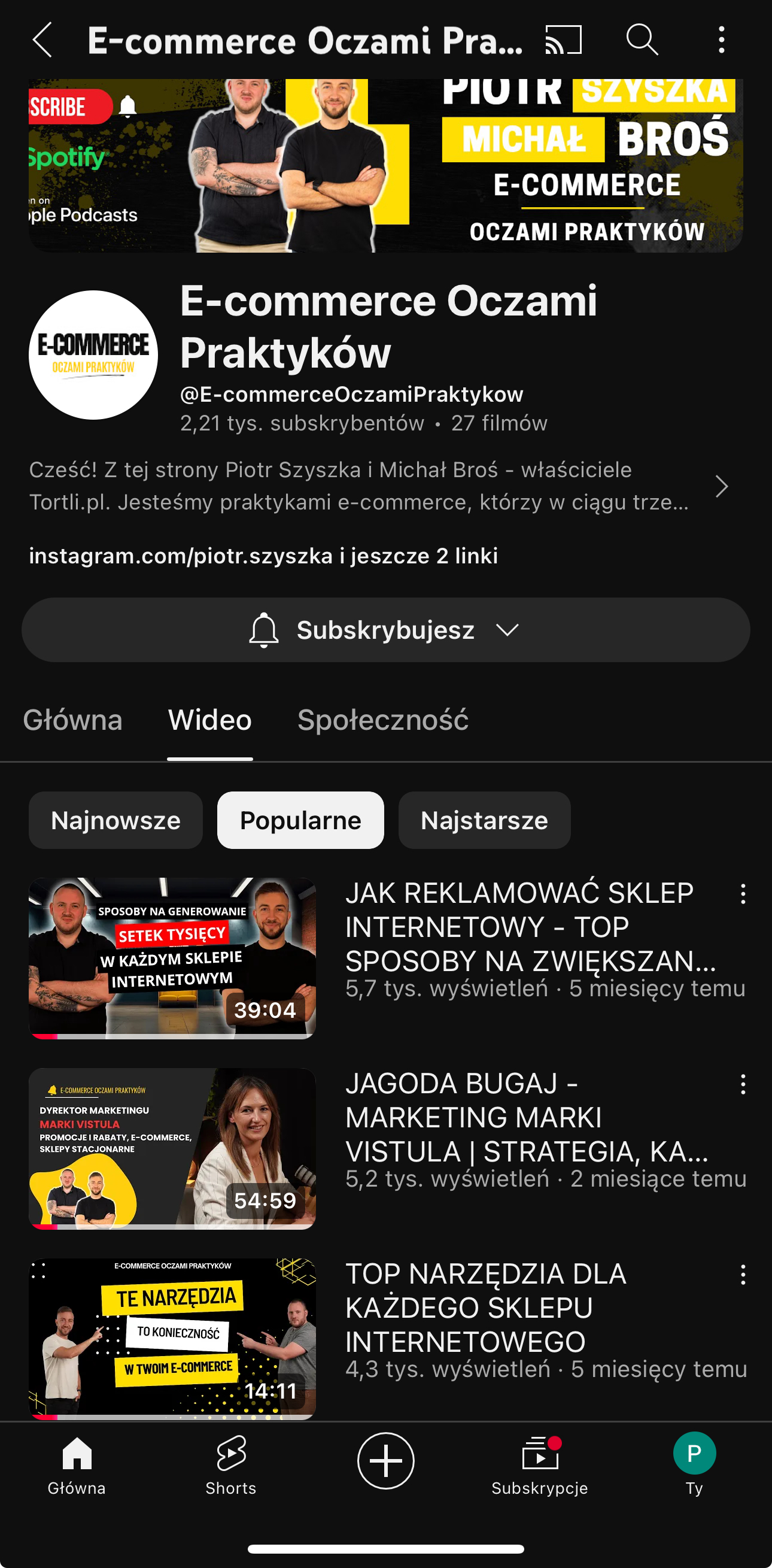772x1568 pixels.
Task: Open the Subskrybujesz subscription options
Action: pos(385,630)
